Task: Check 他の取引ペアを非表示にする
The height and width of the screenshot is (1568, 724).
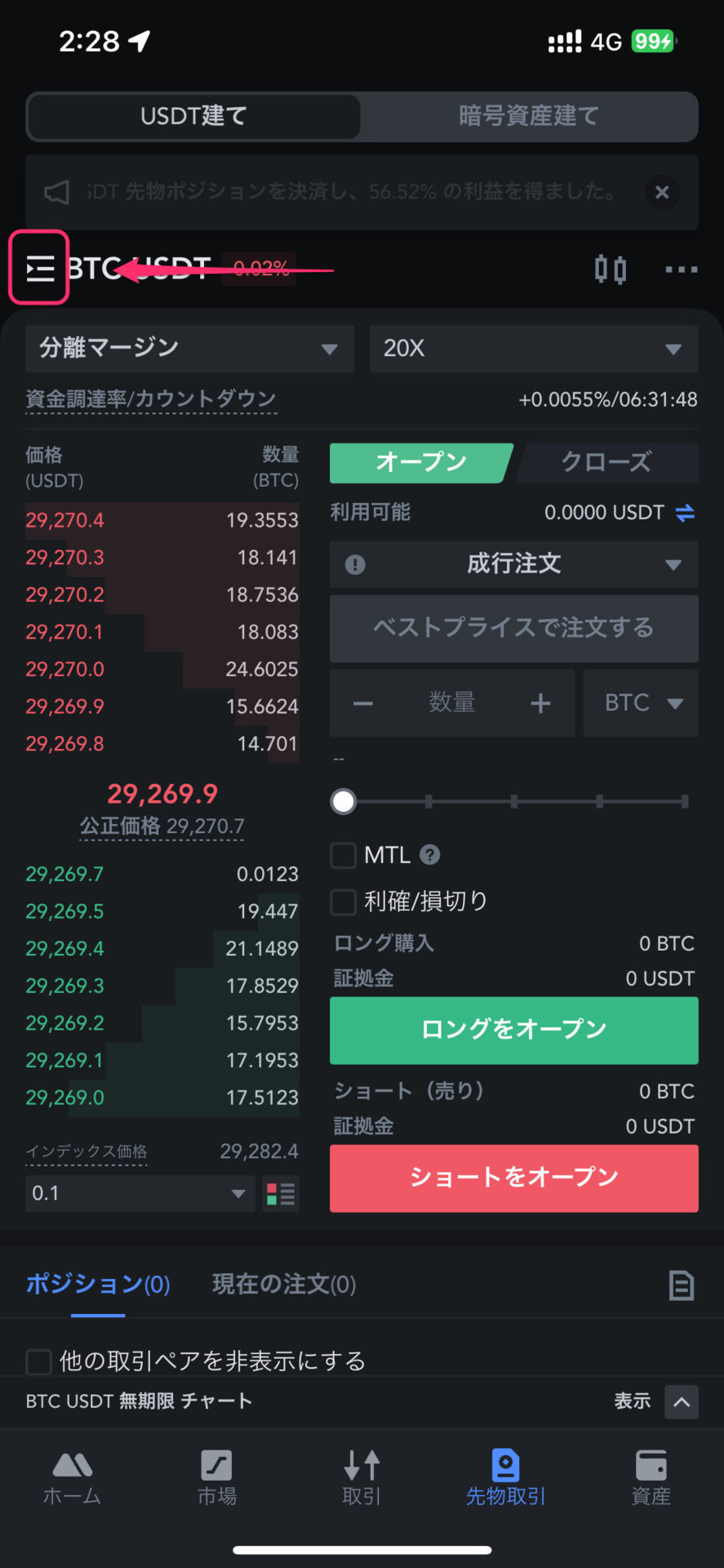Action: pos(39,1361)
